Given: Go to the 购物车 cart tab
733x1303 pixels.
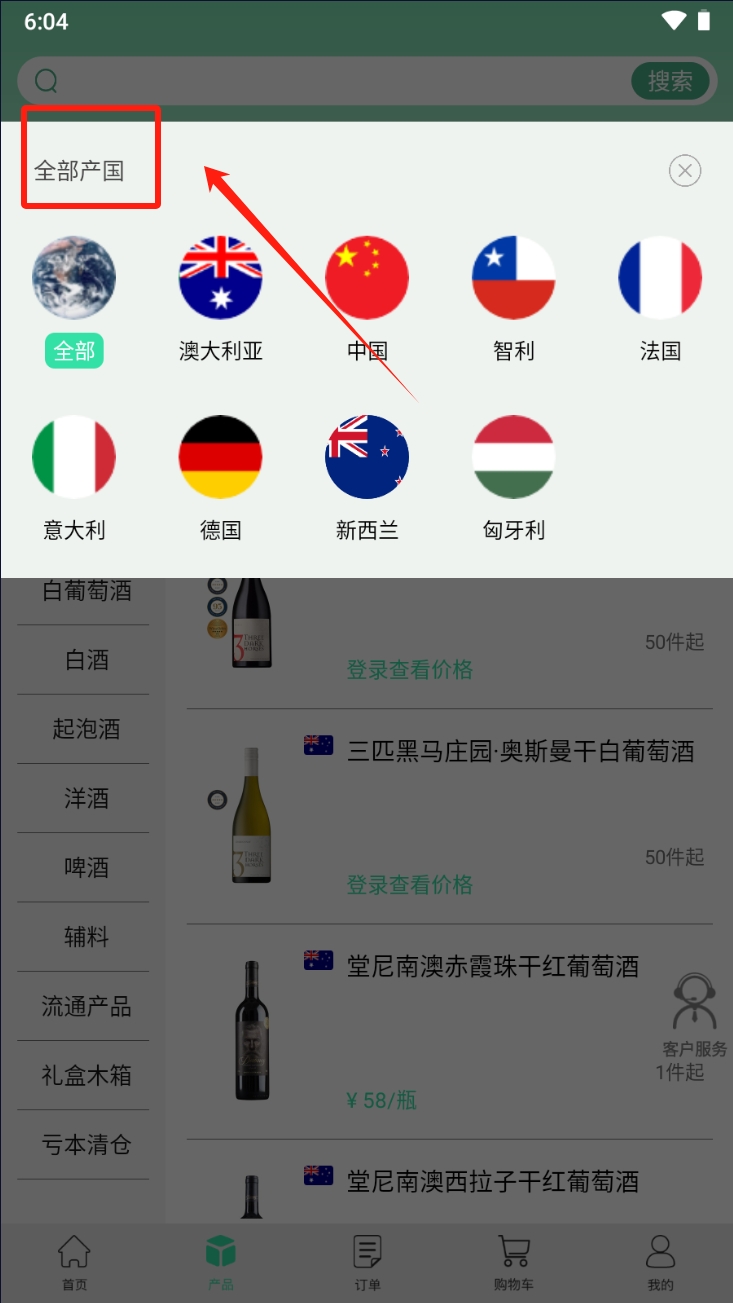Looking at the screenshot, I should [514, 1262].
